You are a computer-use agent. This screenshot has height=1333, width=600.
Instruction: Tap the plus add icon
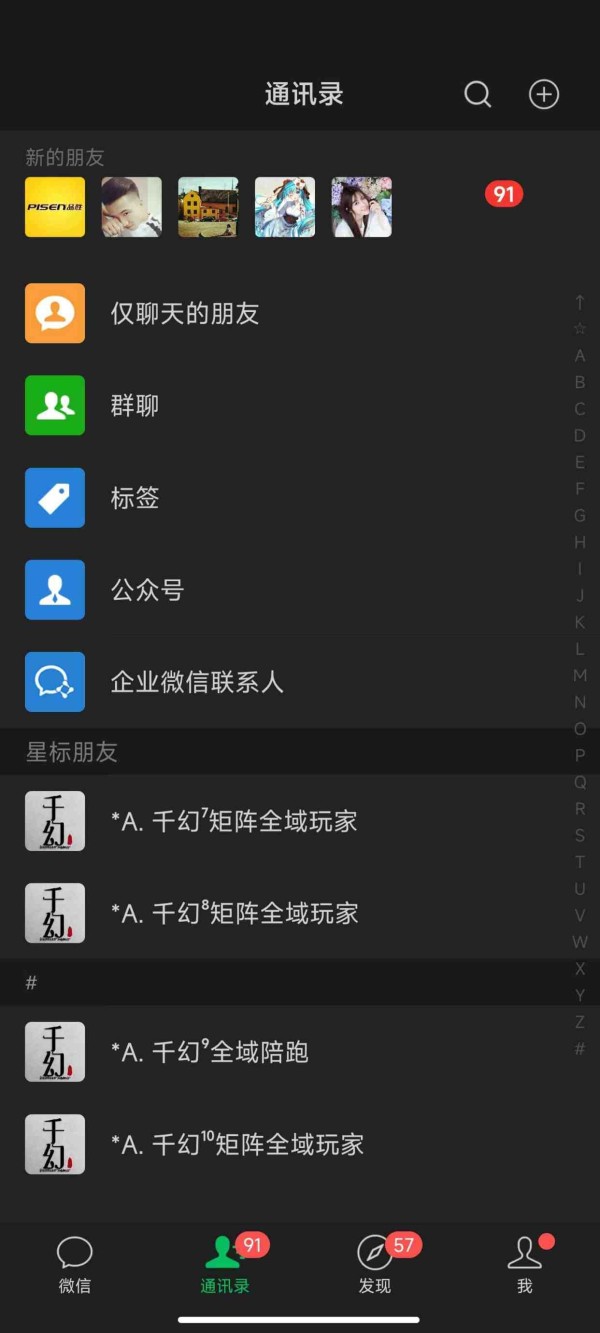click(x=543, y=94)
